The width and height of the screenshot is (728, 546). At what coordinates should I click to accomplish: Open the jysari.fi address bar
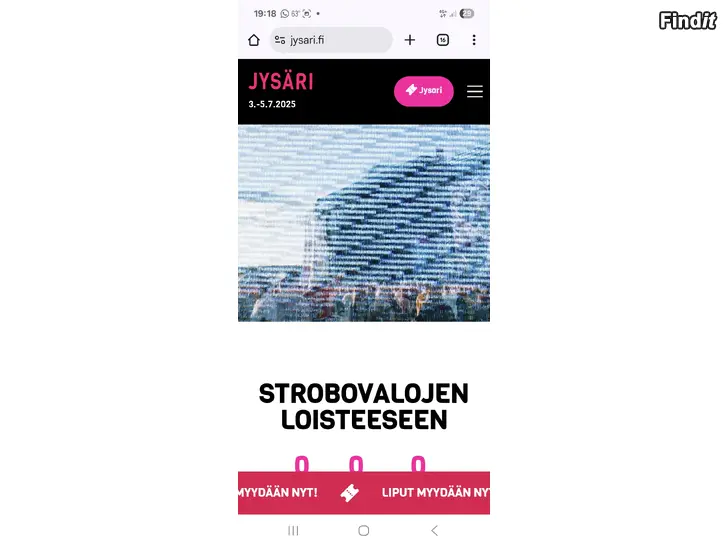331,40
